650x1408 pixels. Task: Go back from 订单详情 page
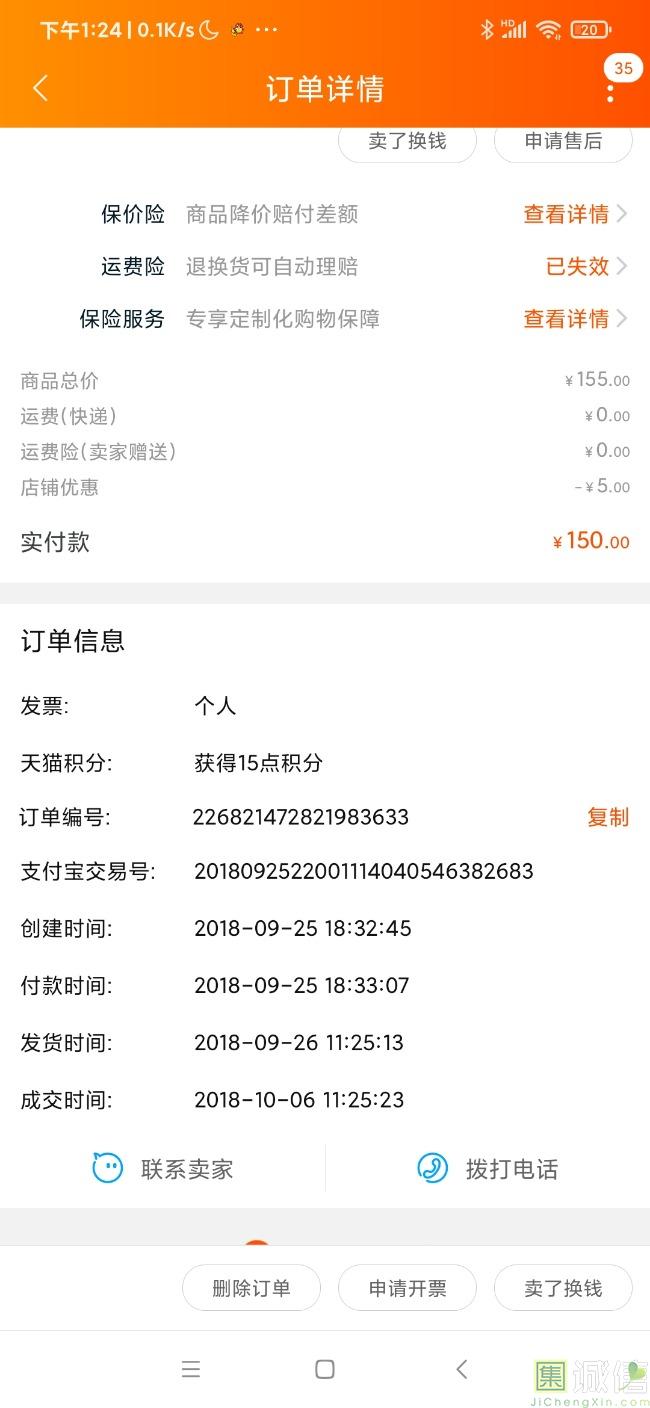40,88
